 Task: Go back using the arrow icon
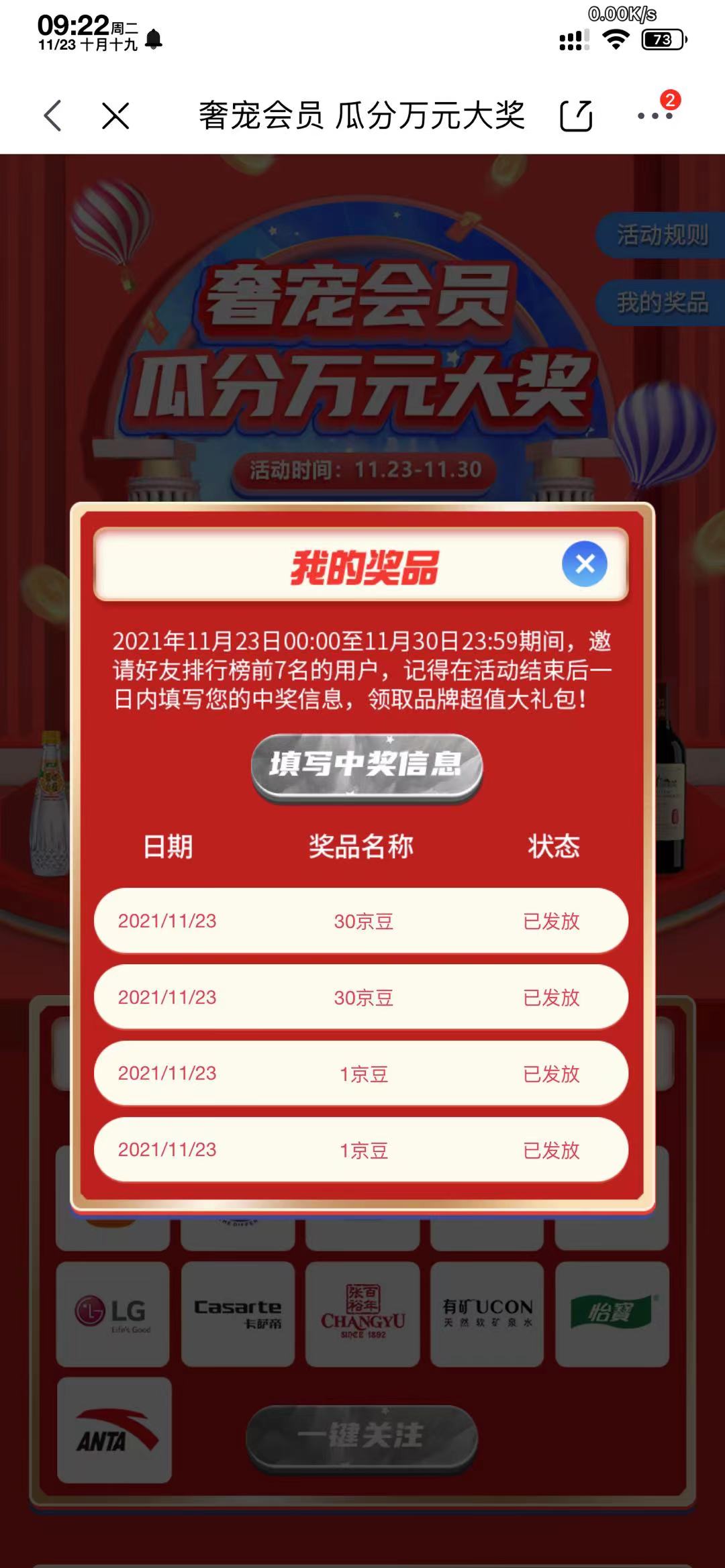pos(53,115)
